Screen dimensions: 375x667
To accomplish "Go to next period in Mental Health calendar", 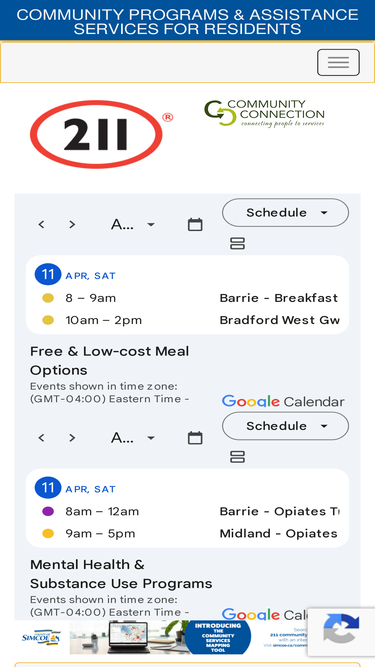I will (x=72, y=438).
